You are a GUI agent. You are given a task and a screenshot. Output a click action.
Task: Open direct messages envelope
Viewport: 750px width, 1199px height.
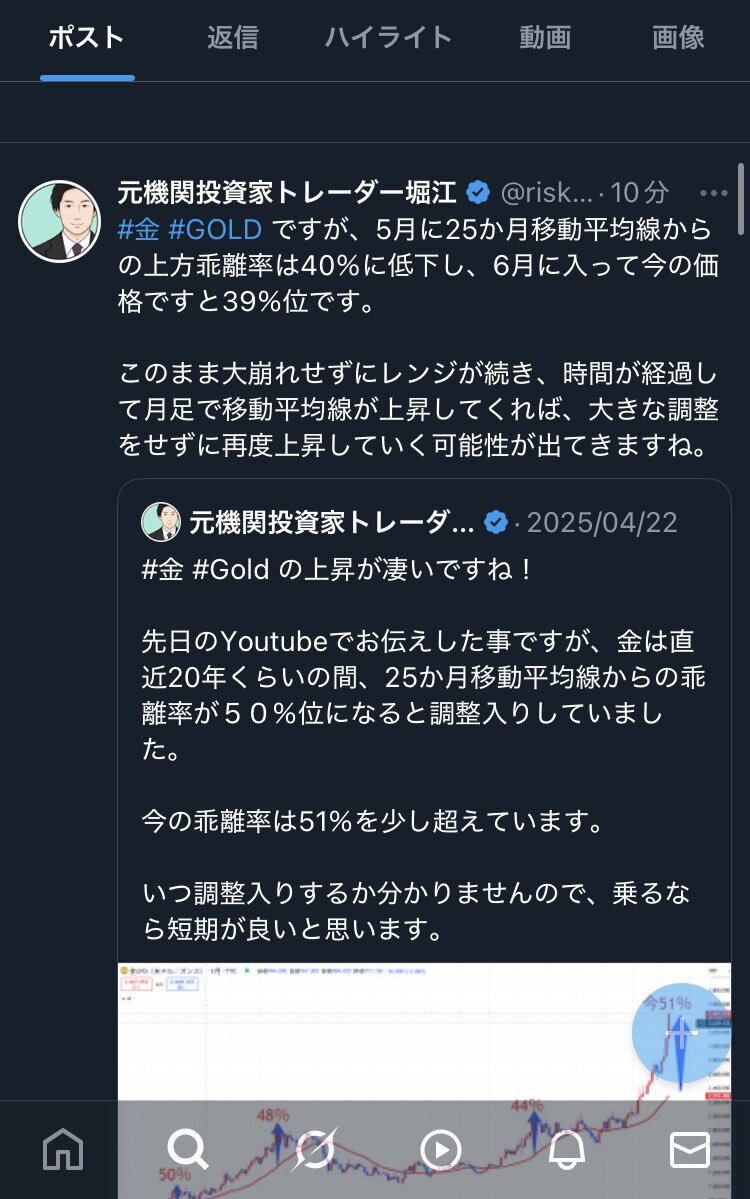pos(690,1150)
